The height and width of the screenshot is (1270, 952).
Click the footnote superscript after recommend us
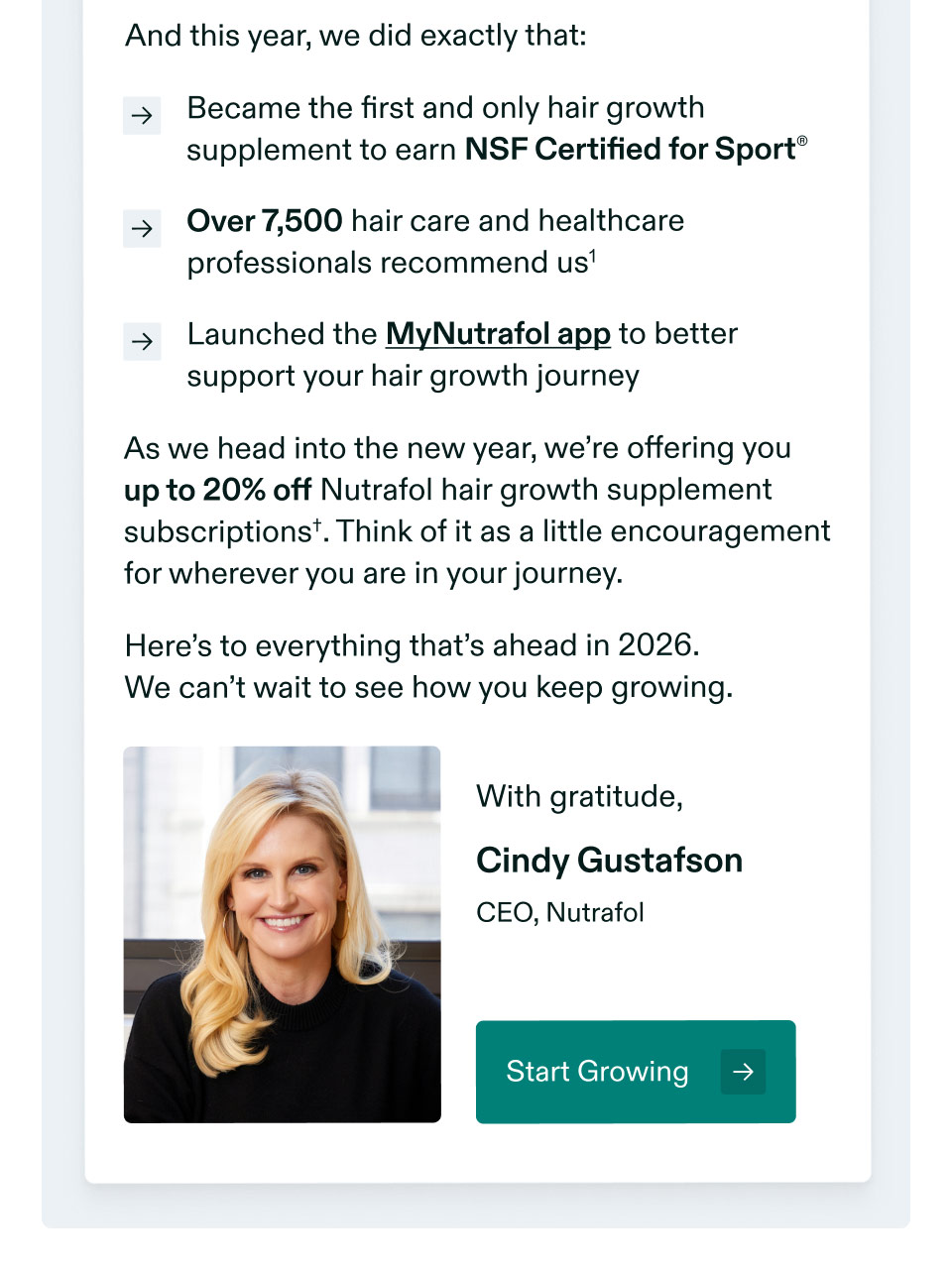click(593, 255)
